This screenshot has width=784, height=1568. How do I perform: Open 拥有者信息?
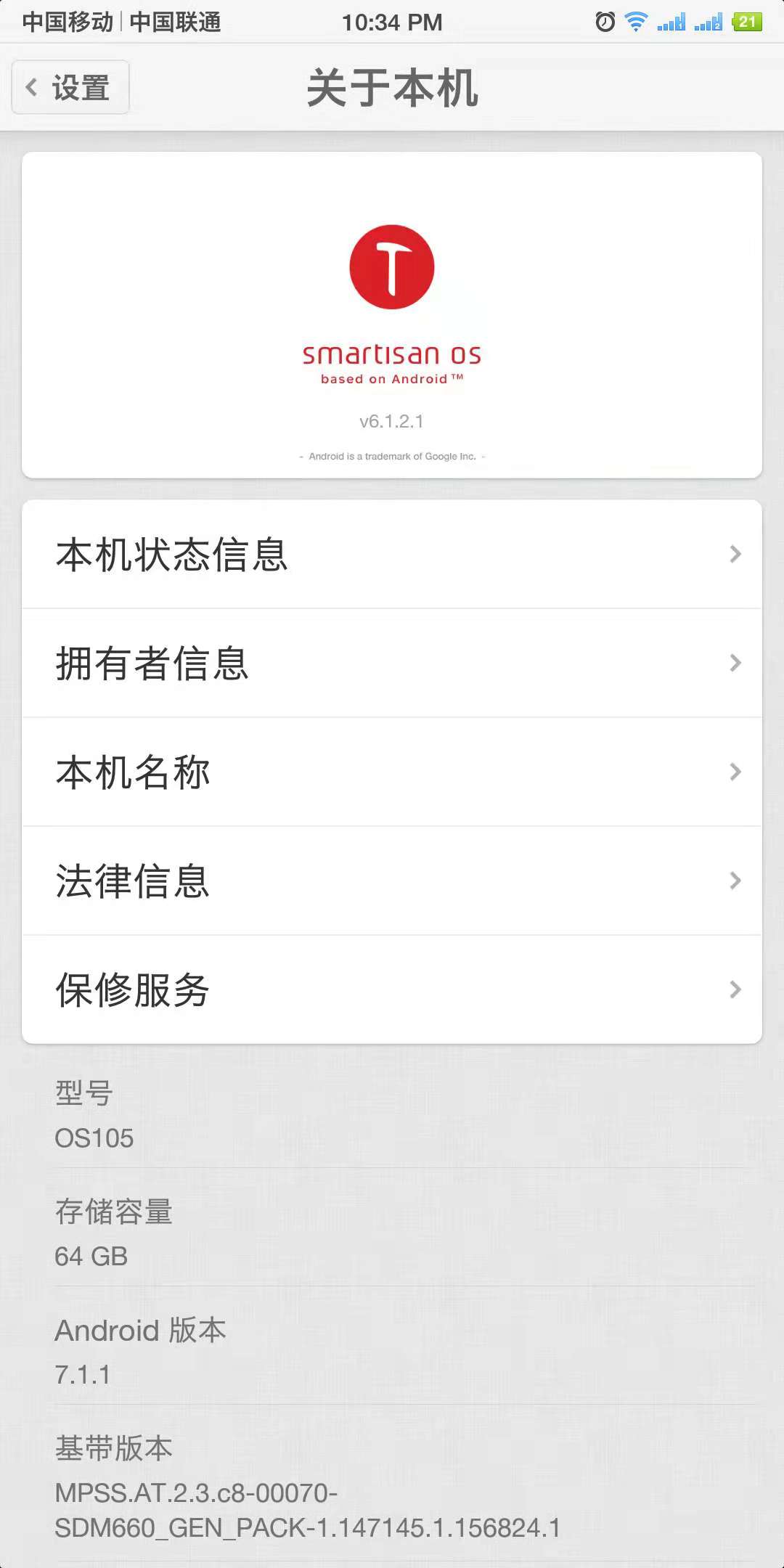392,663
